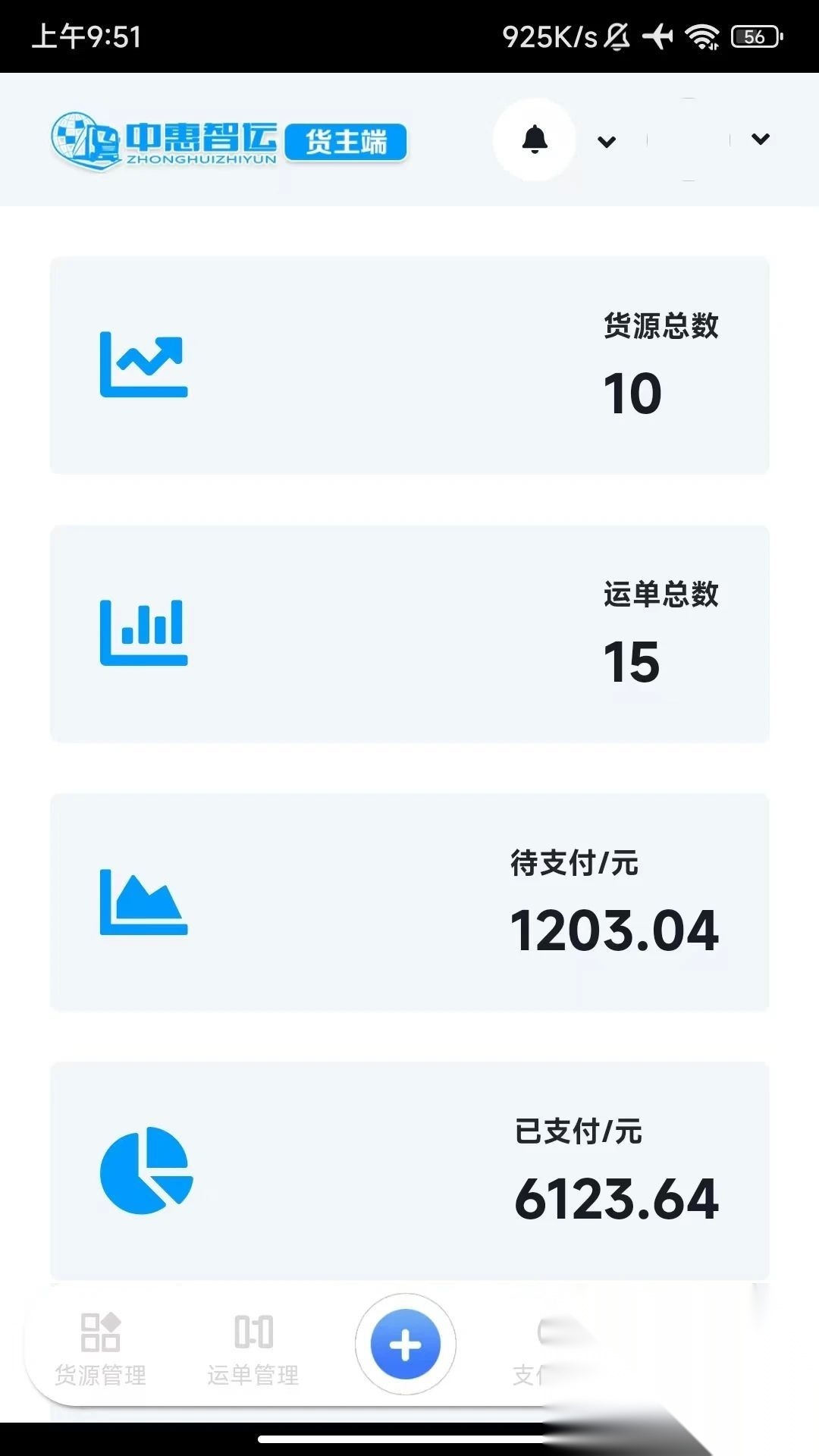Tap the notification bell icon
The height and width of the screenshot is (1456, 819).
535,142
